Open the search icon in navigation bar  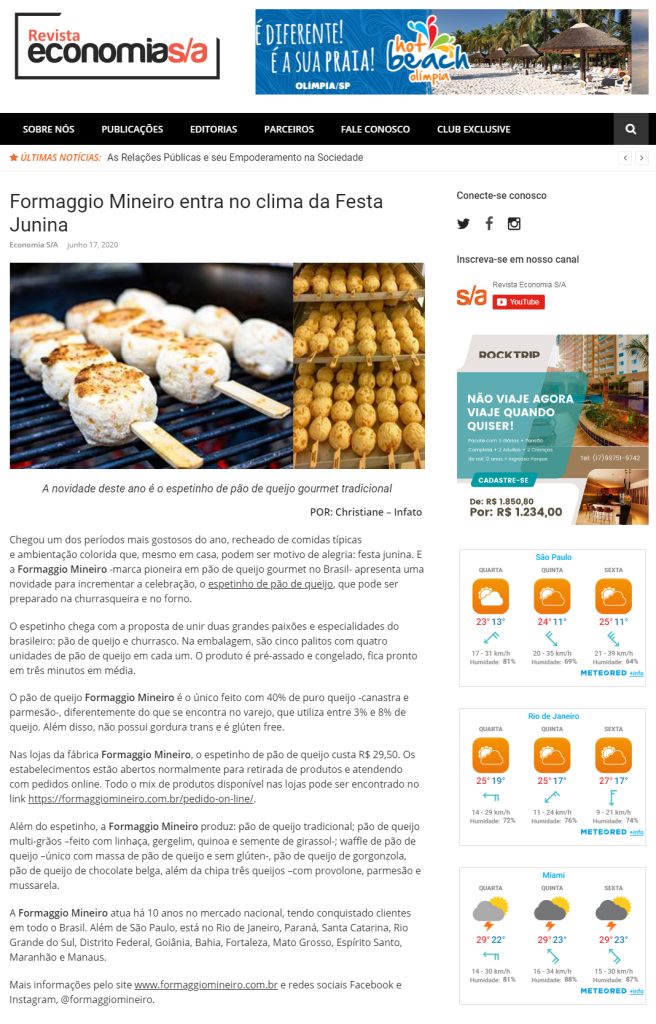pos(631,129)
